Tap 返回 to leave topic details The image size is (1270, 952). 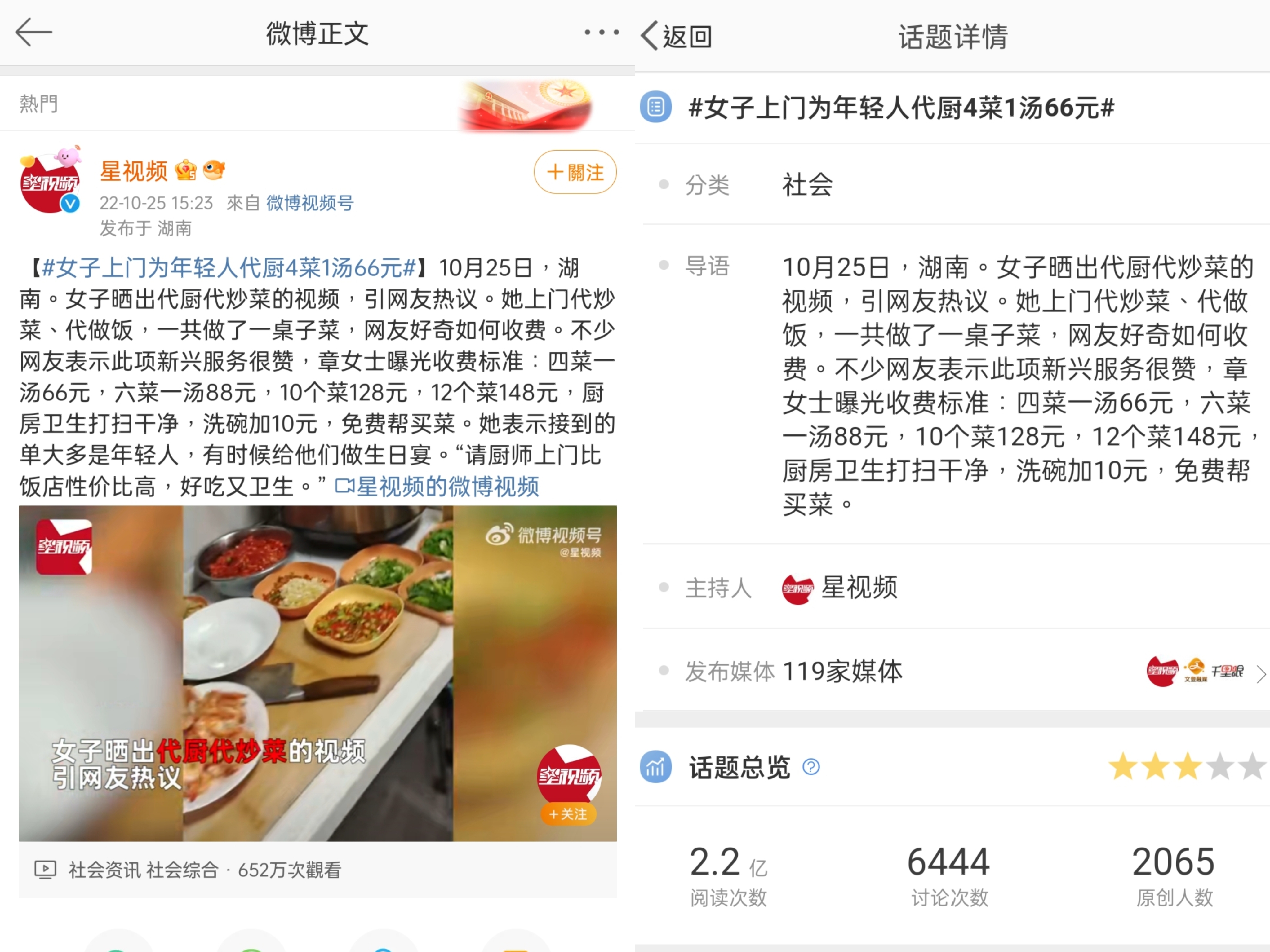tap(677, 37)
